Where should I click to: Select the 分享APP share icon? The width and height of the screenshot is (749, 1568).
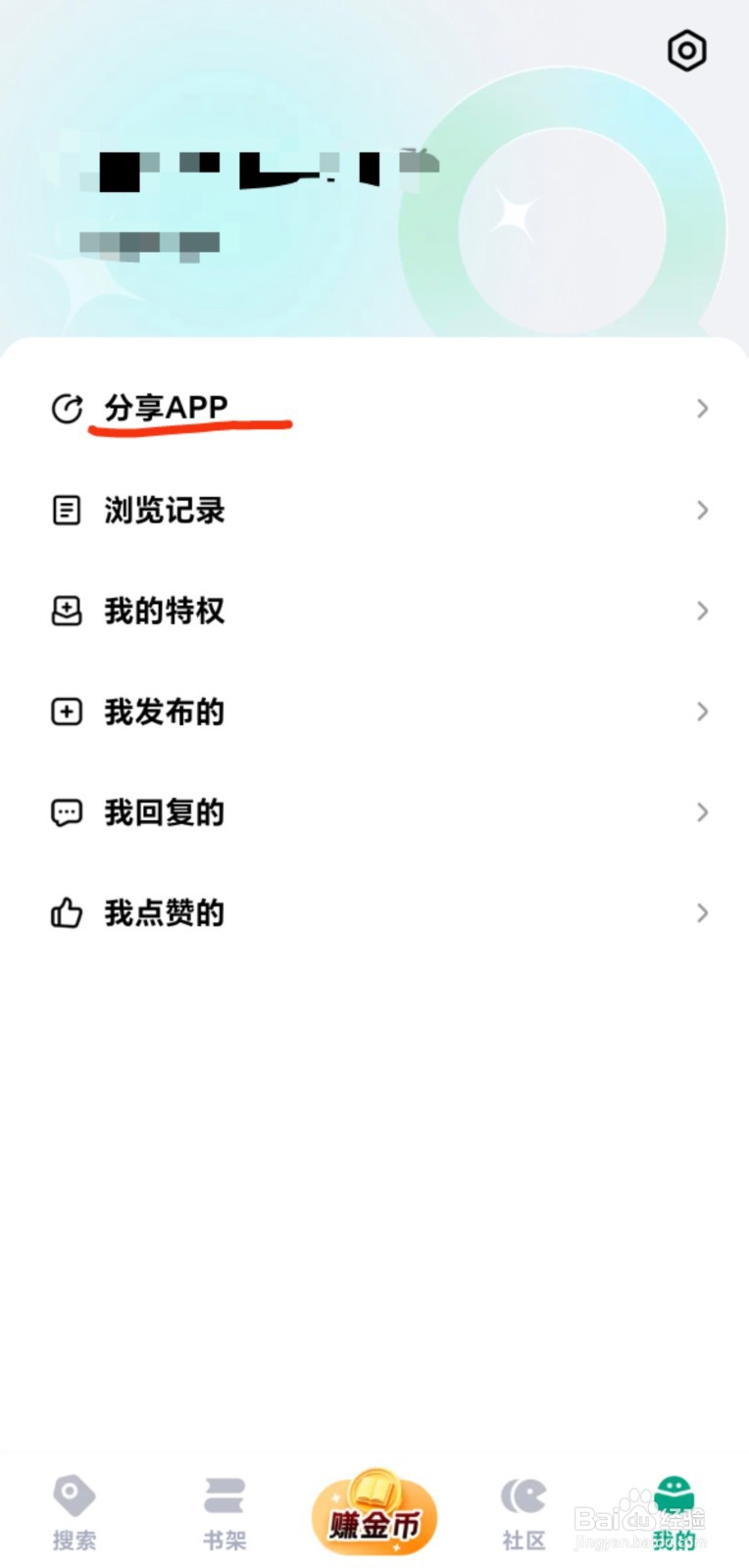click(x=65, y=408)
